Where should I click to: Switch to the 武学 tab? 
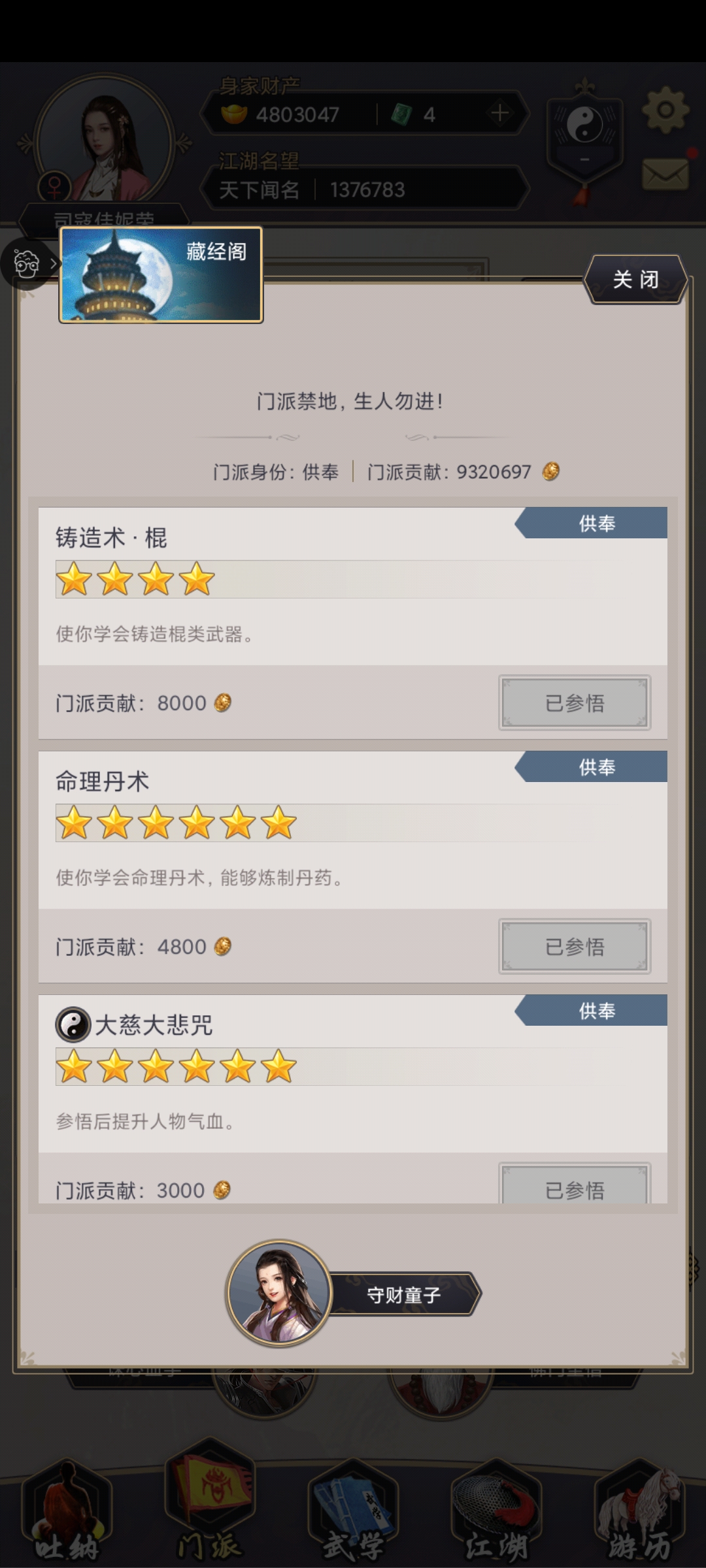coord(353,1512)
